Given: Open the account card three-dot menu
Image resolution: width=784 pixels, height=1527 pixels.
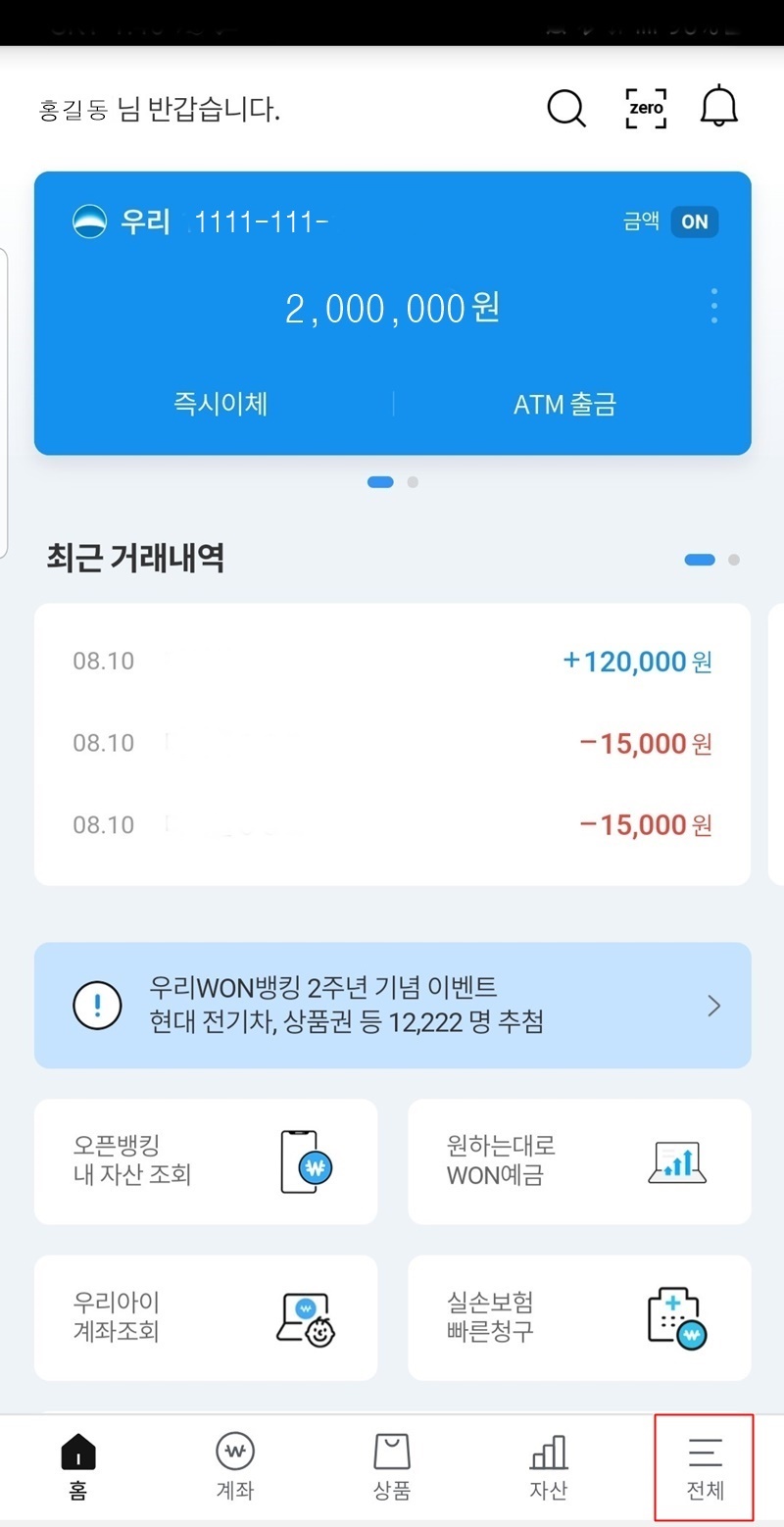Looking at the screenshot, I should (x=713, y=305).
